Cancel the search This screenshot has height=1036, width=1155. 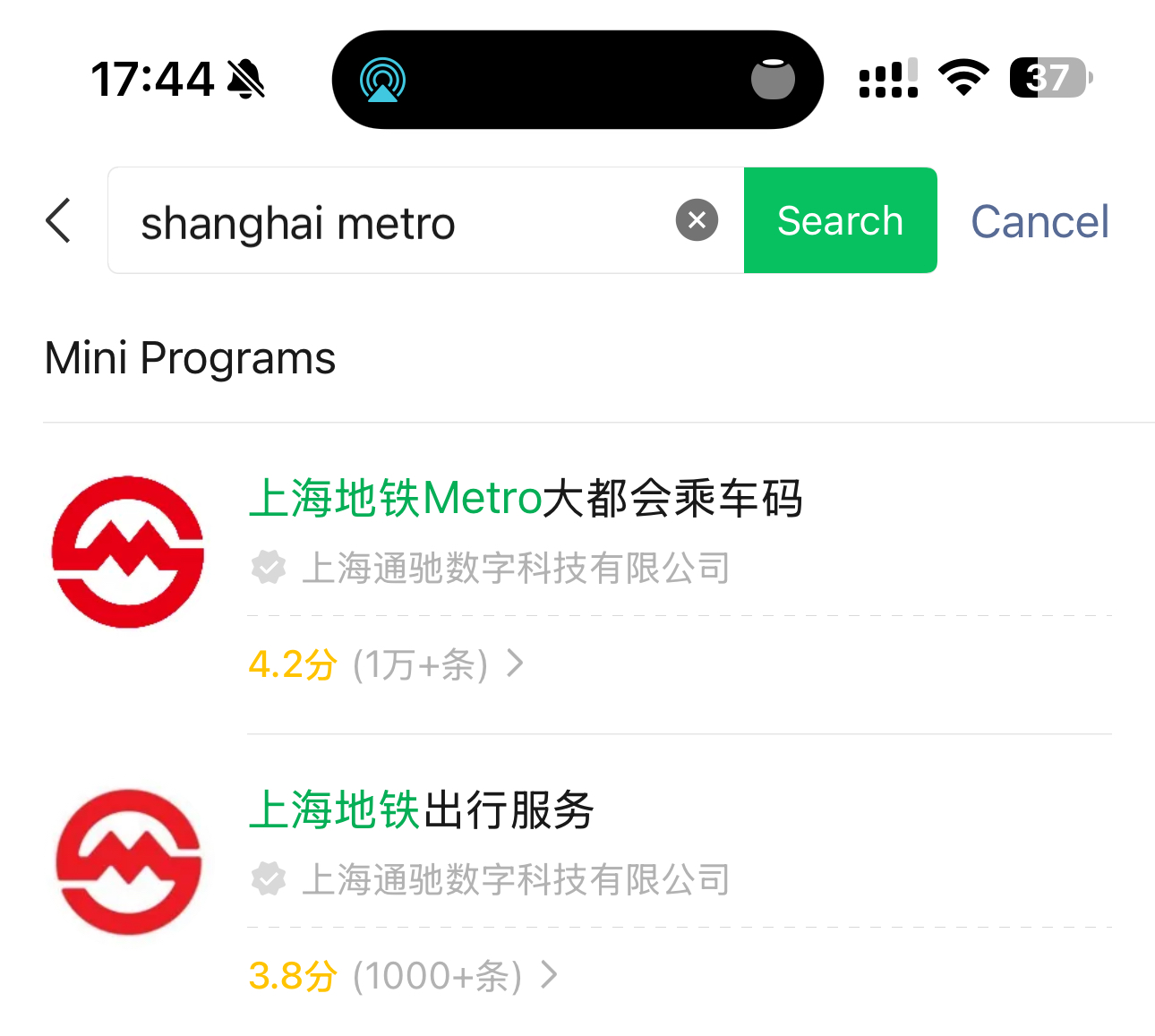pyautogui.click(x=1039, y=222)
